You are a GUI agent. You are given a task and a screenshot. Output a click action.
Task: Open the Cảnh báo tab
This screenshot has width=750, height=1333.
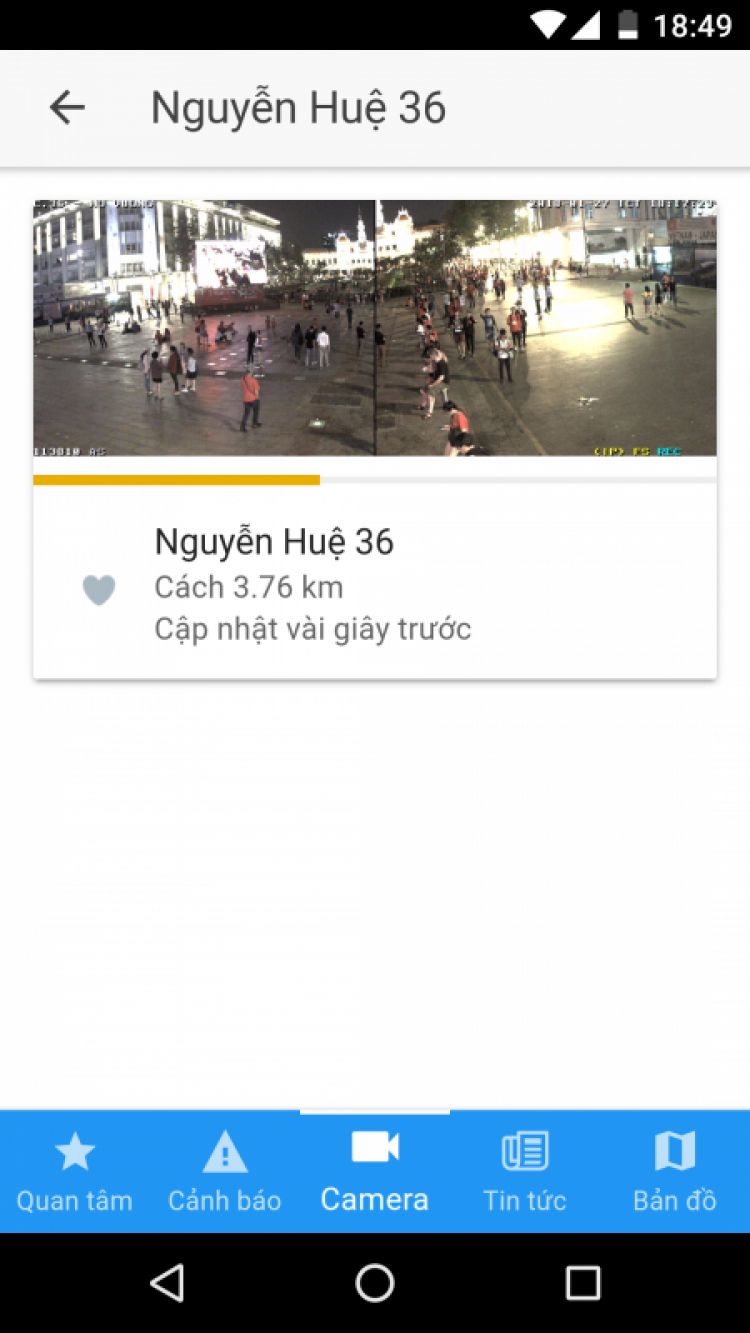point(225,1172)
